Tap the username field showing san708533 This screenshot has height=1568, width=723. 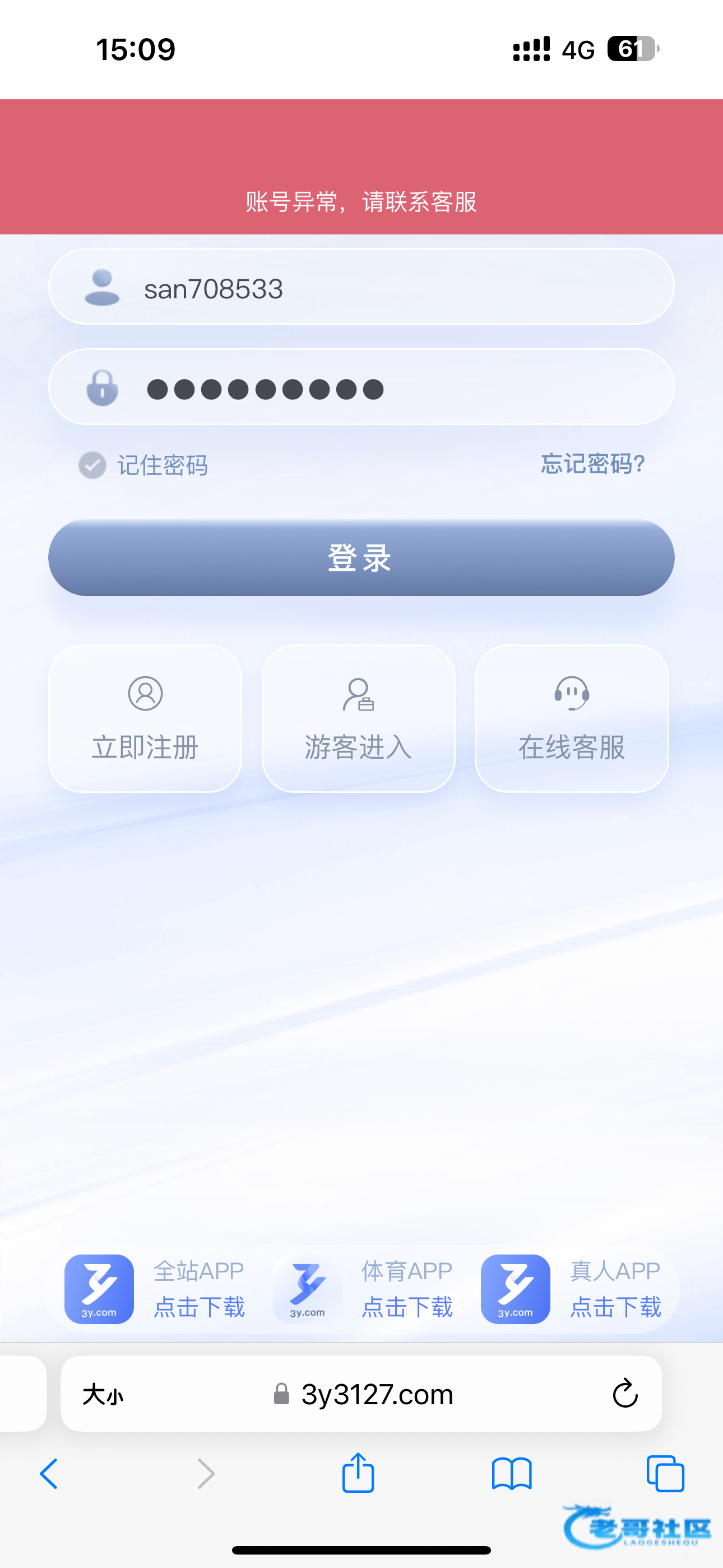click(x=361, y=287)
